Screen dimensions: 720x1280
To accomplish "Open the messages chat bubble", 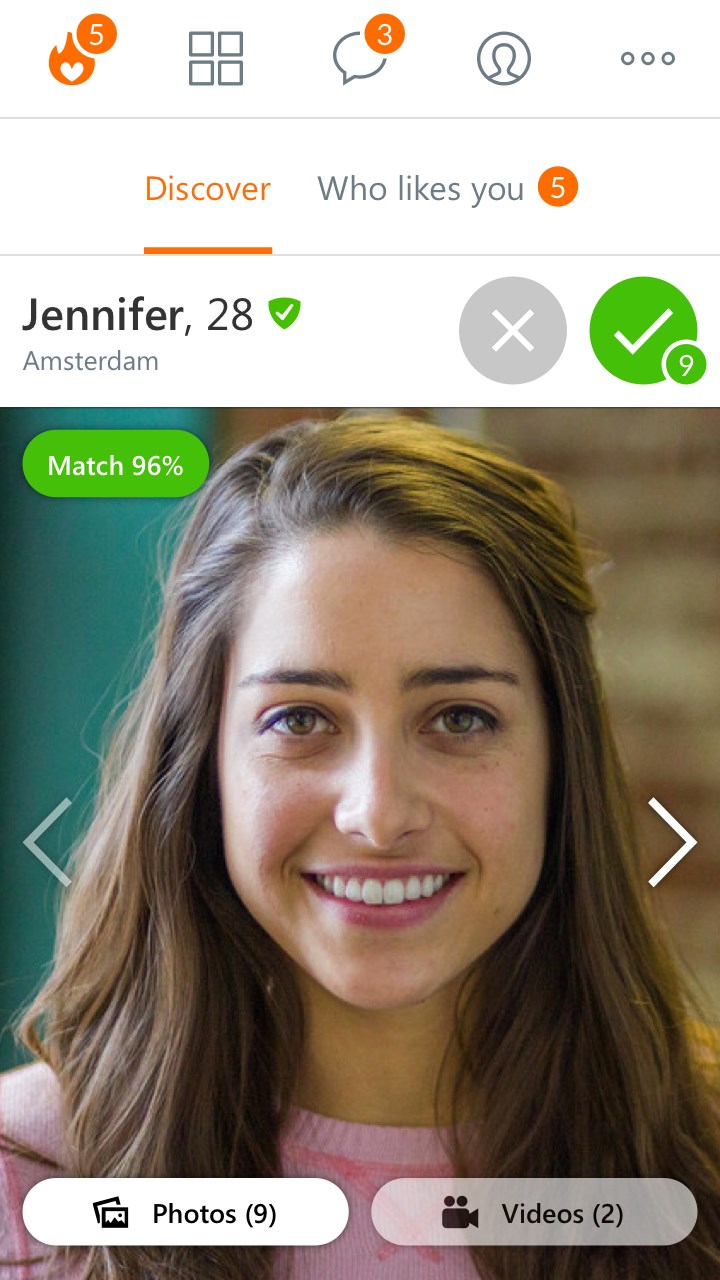I will 360,58.
